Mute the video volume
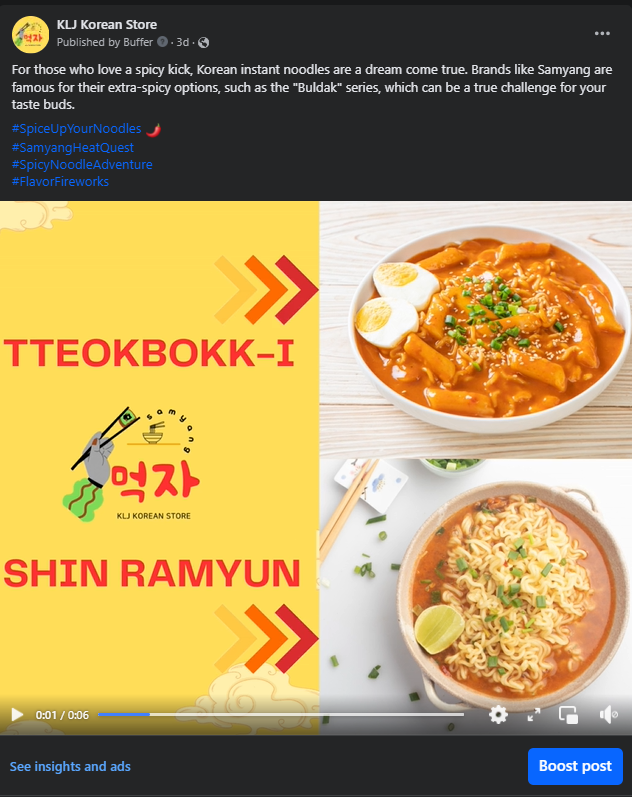The height and width of the screenshot is (797, 632). click(x=607, y=714)
